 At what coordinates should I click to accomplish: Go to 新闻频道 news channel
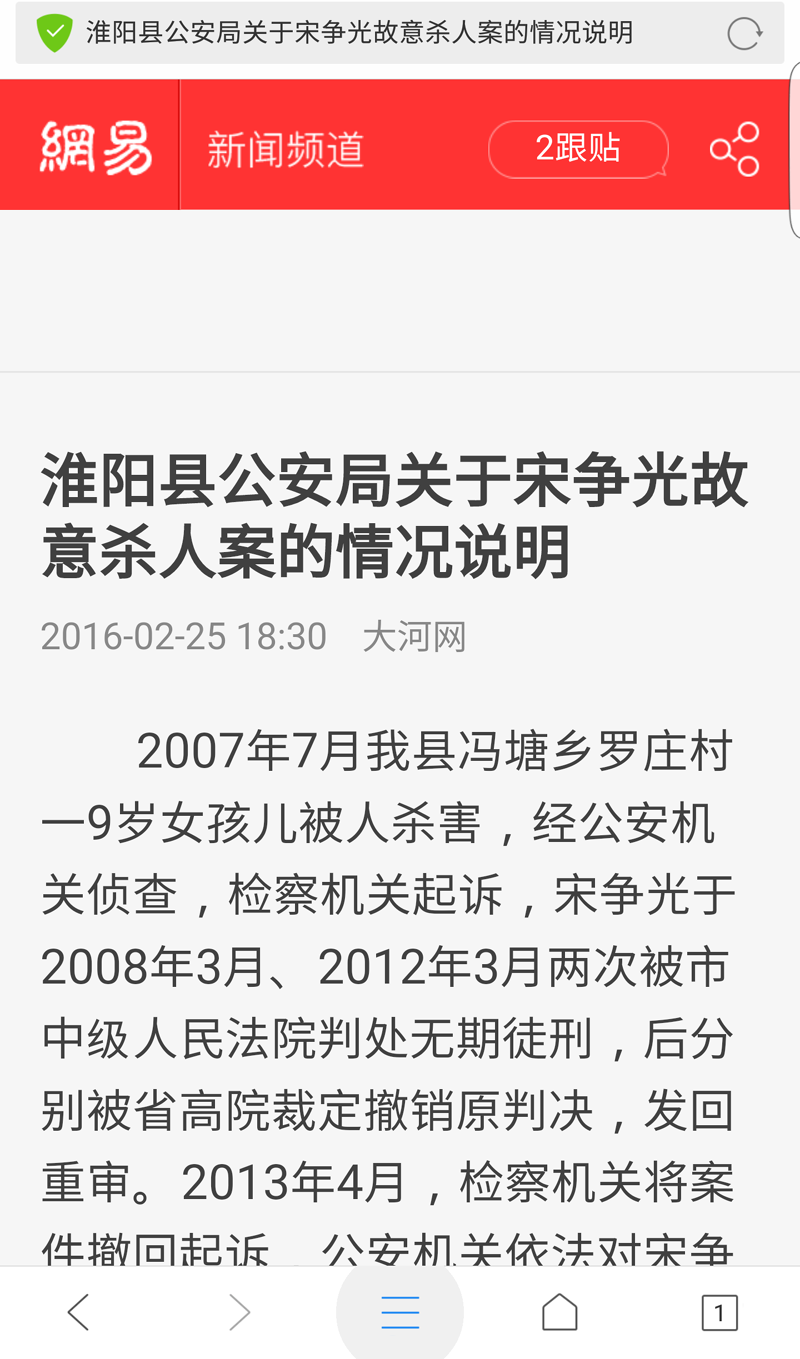(x=285, y=150)
